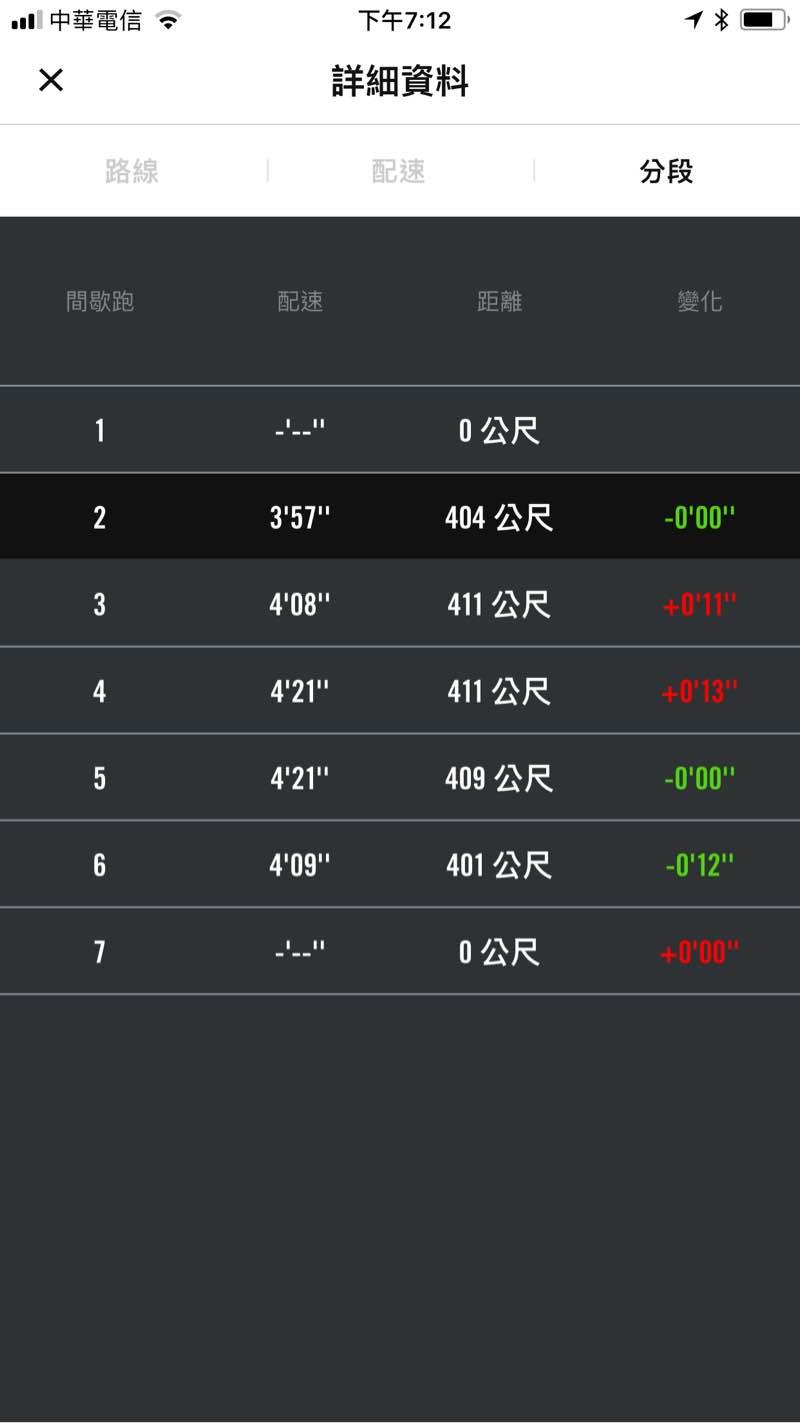Switch to the 路線 tab
Screen dimensions: 800x1423
tap(132, 171)
